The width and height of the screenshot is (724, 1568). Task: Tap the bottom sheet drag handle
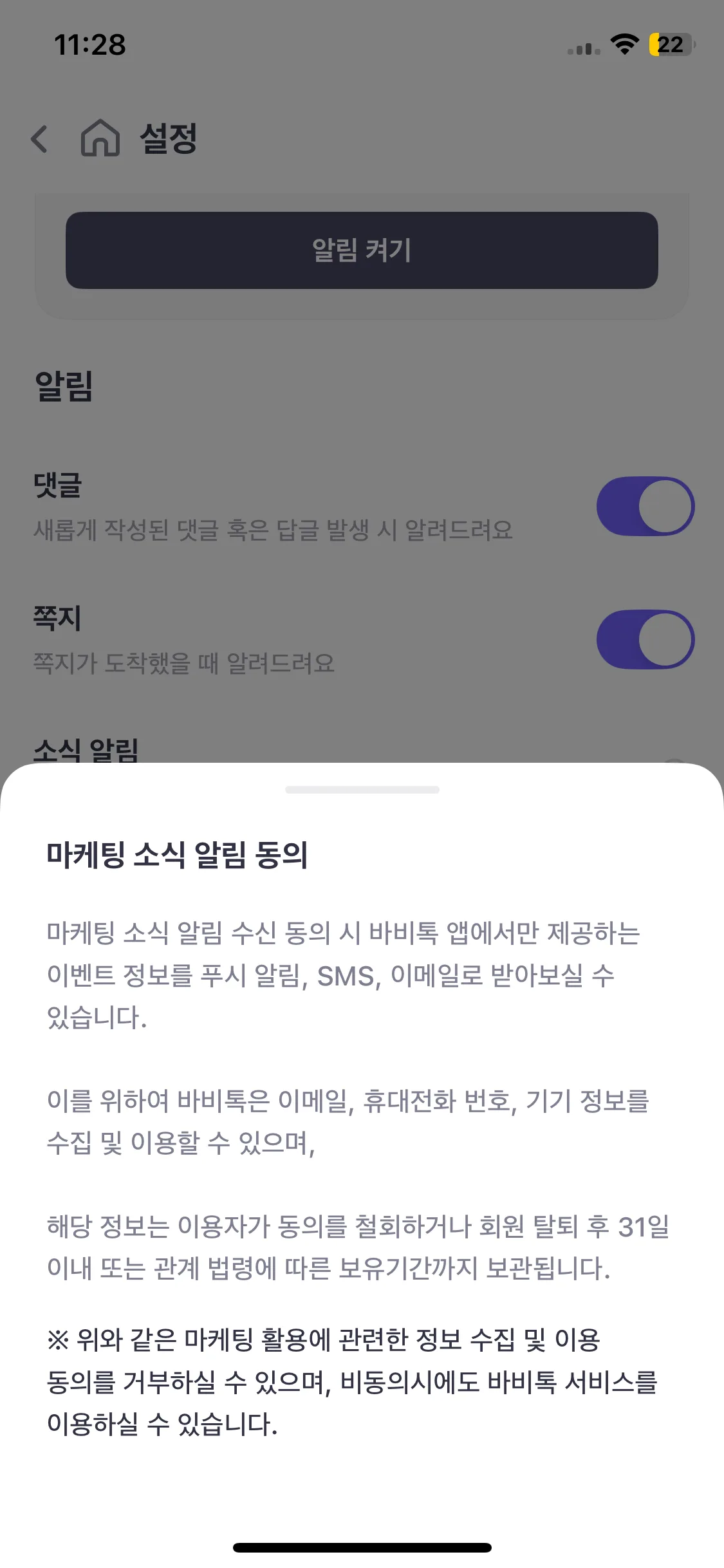362,790
